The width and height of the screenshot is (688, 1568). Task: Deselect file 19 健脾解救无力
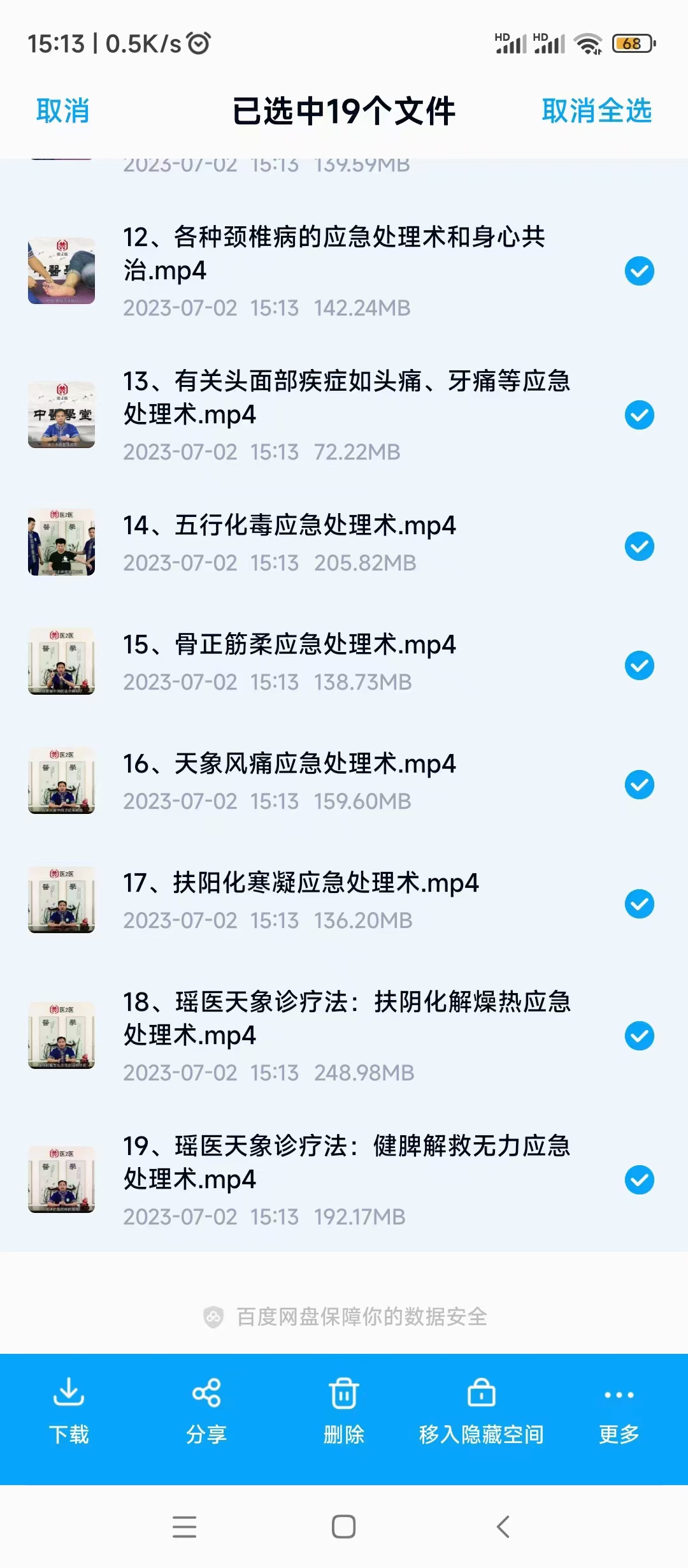tap(639, 1180)
